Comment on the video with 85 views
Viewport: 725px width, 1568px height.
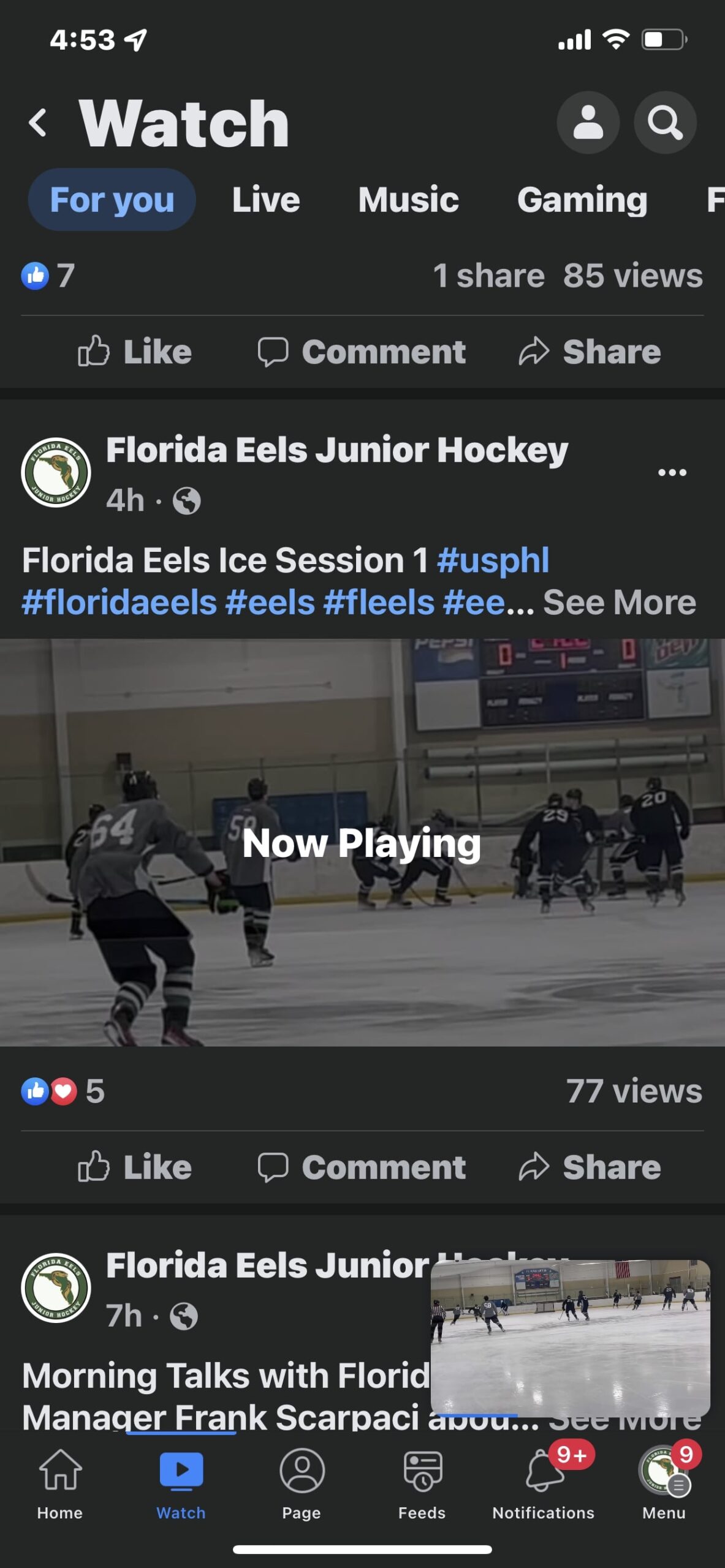362,352
